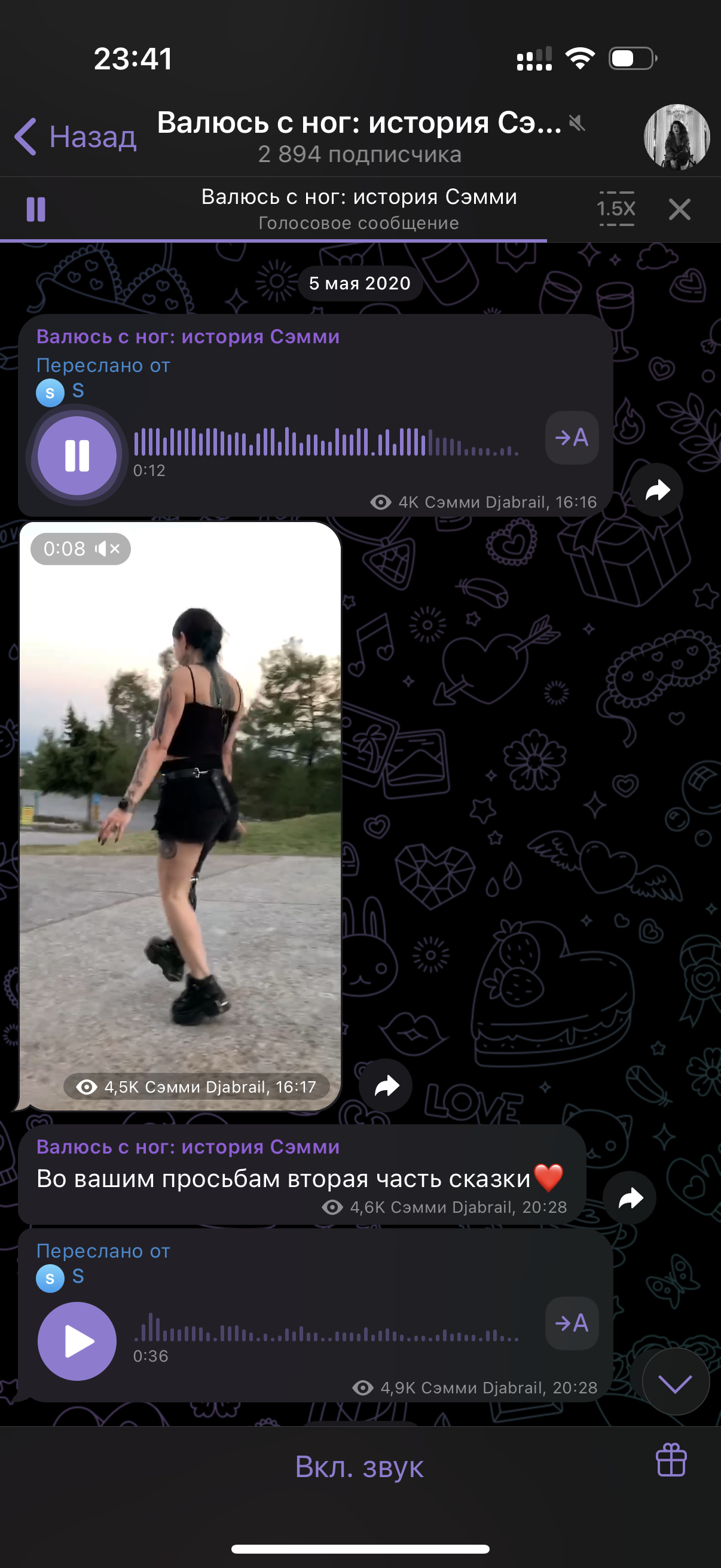This screenshot has width=721, height=1568.
Task: Close the top audio player bar
Action: [x=679, y=209]
